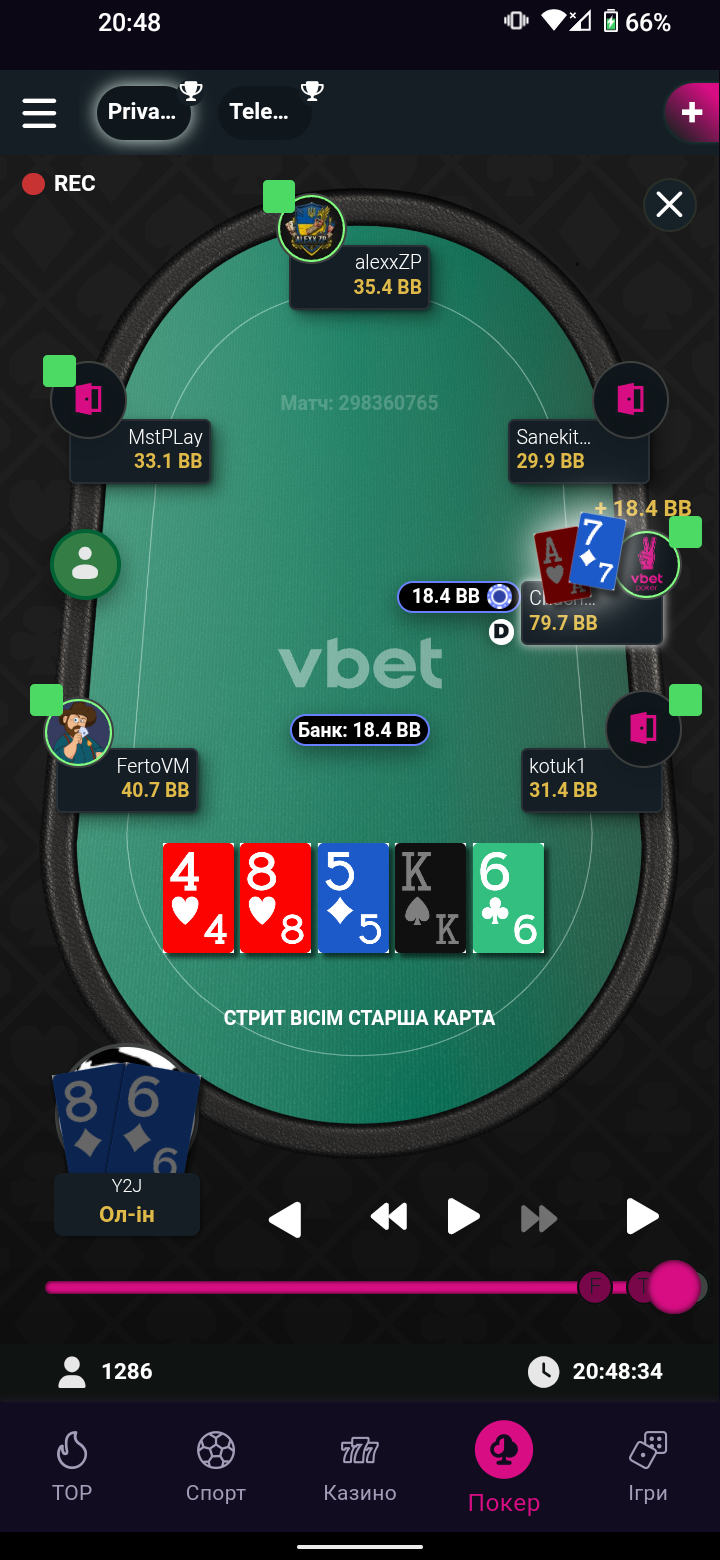Image resolution: width=720 pixels, height=1560 pixels.
Task: Add a new table with plus button
Action: (691, 112)
